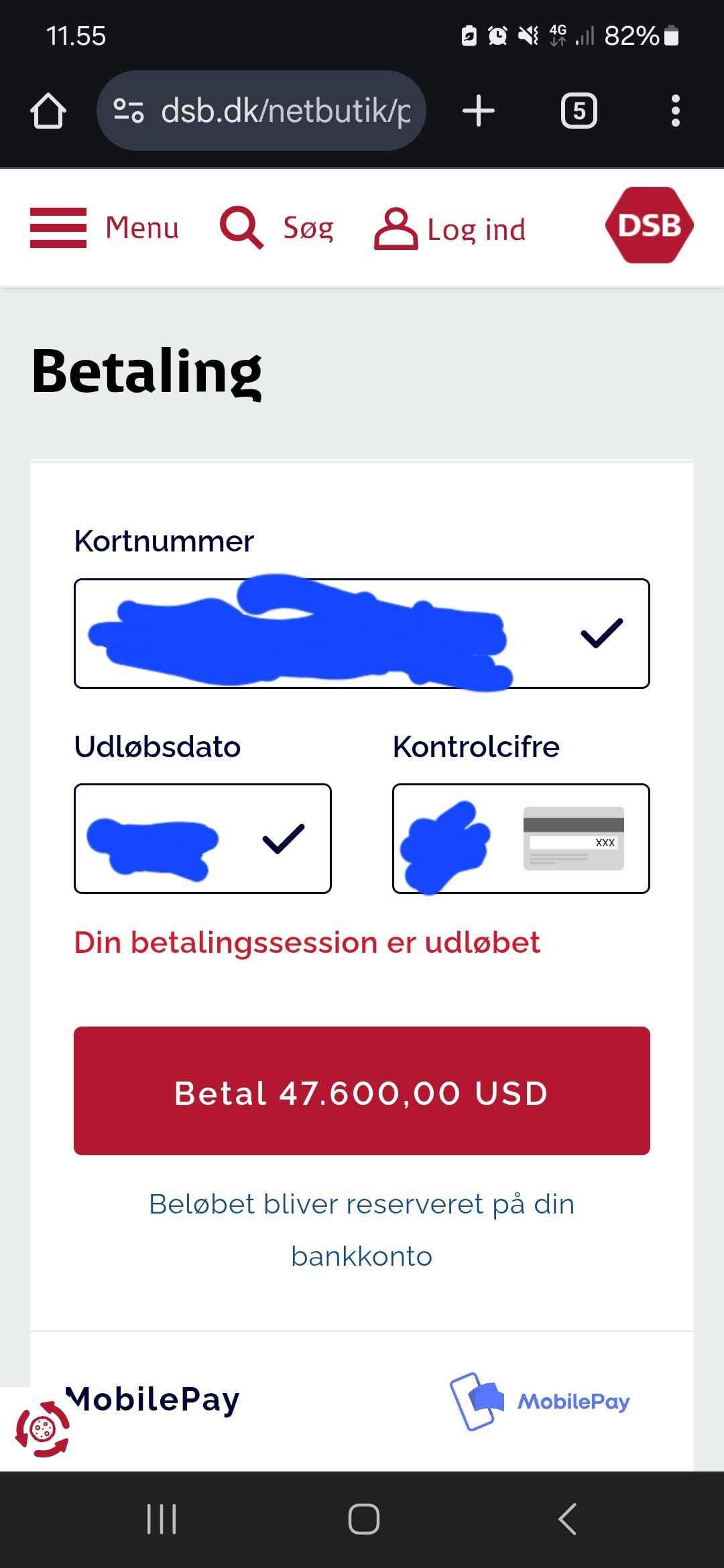724x1568 pixels.
Task: Tap the system back button
Action: point(567,1519)
